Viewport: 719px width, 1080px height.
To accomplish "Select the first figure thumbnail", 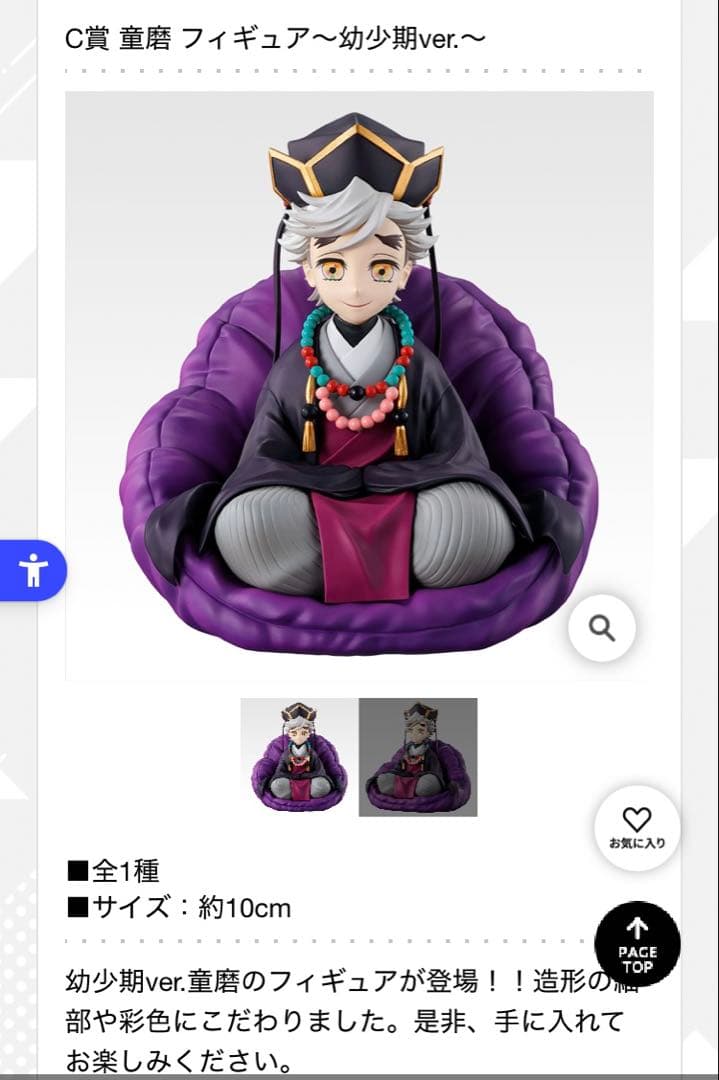I will (299, 757).
